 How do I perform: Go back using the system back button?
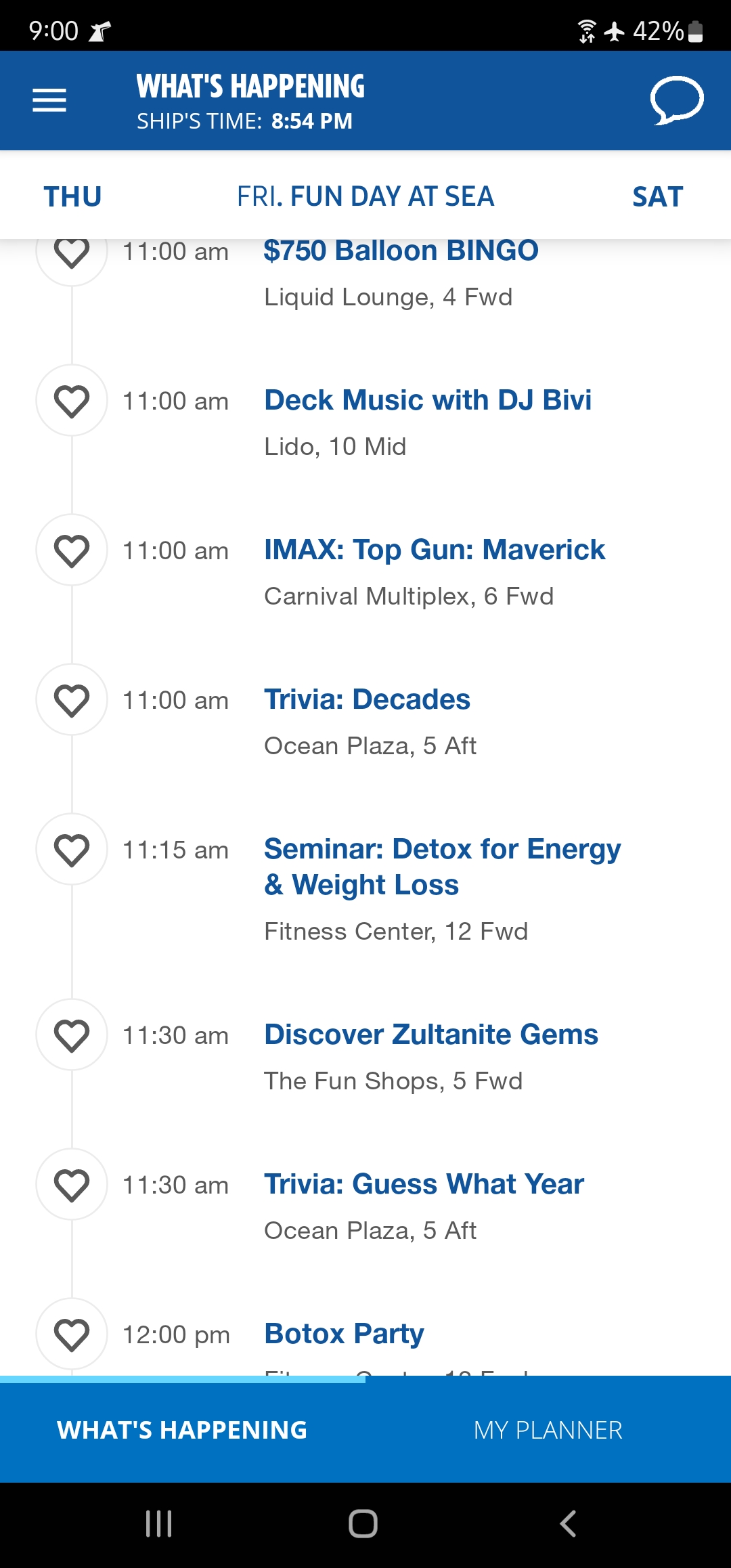coord(568,1524)
